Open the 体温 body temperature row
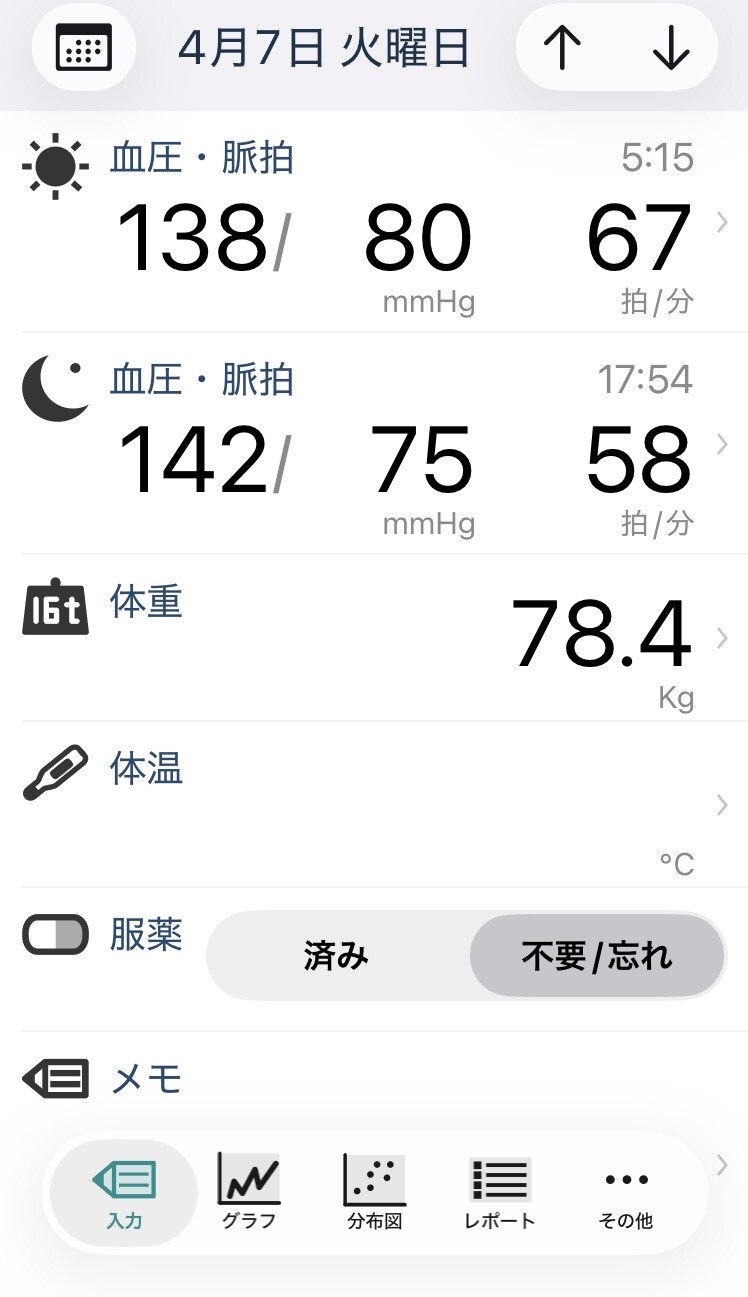 tap(374, 804)
